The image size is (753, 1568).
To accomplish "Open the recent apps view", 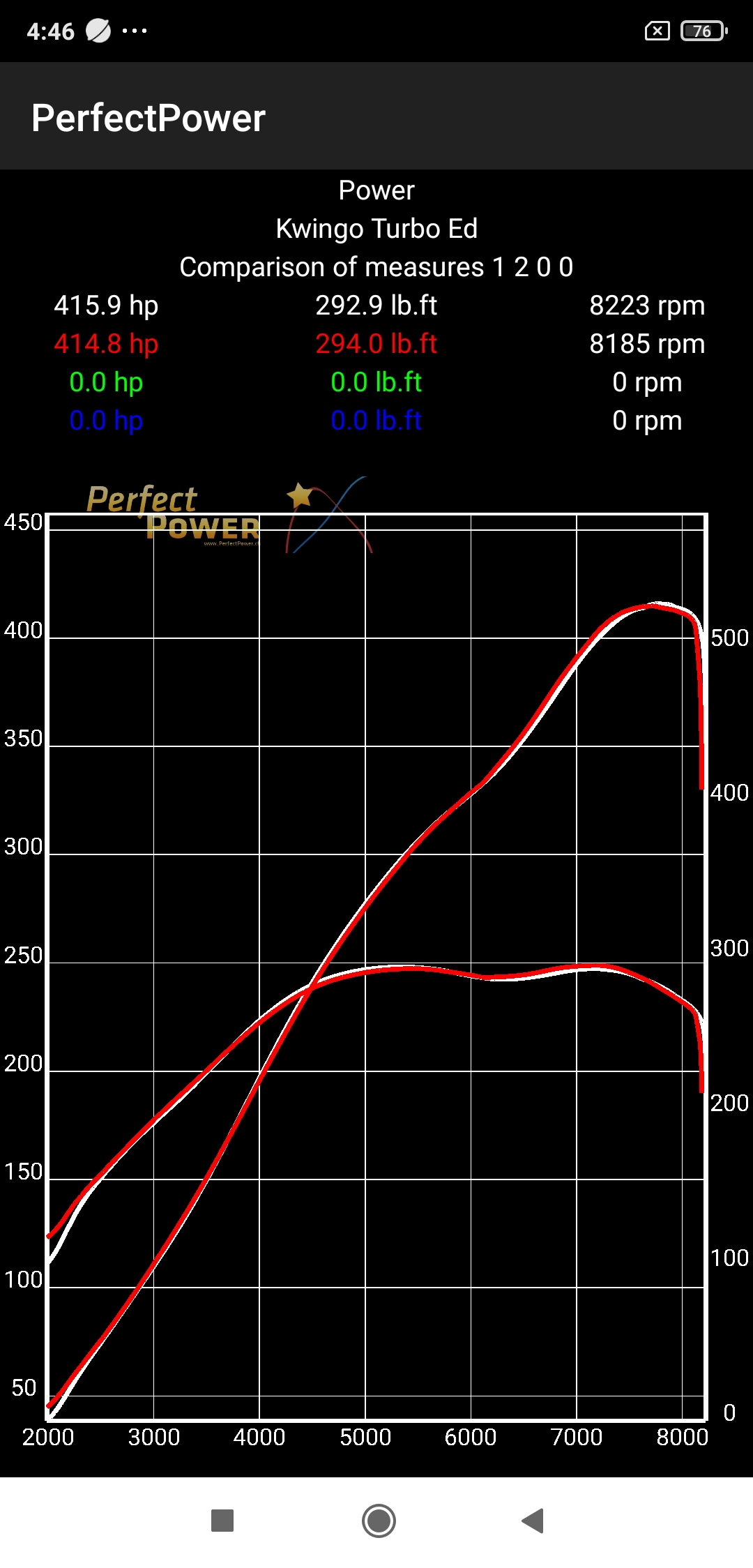I will tap(222, 1521).
